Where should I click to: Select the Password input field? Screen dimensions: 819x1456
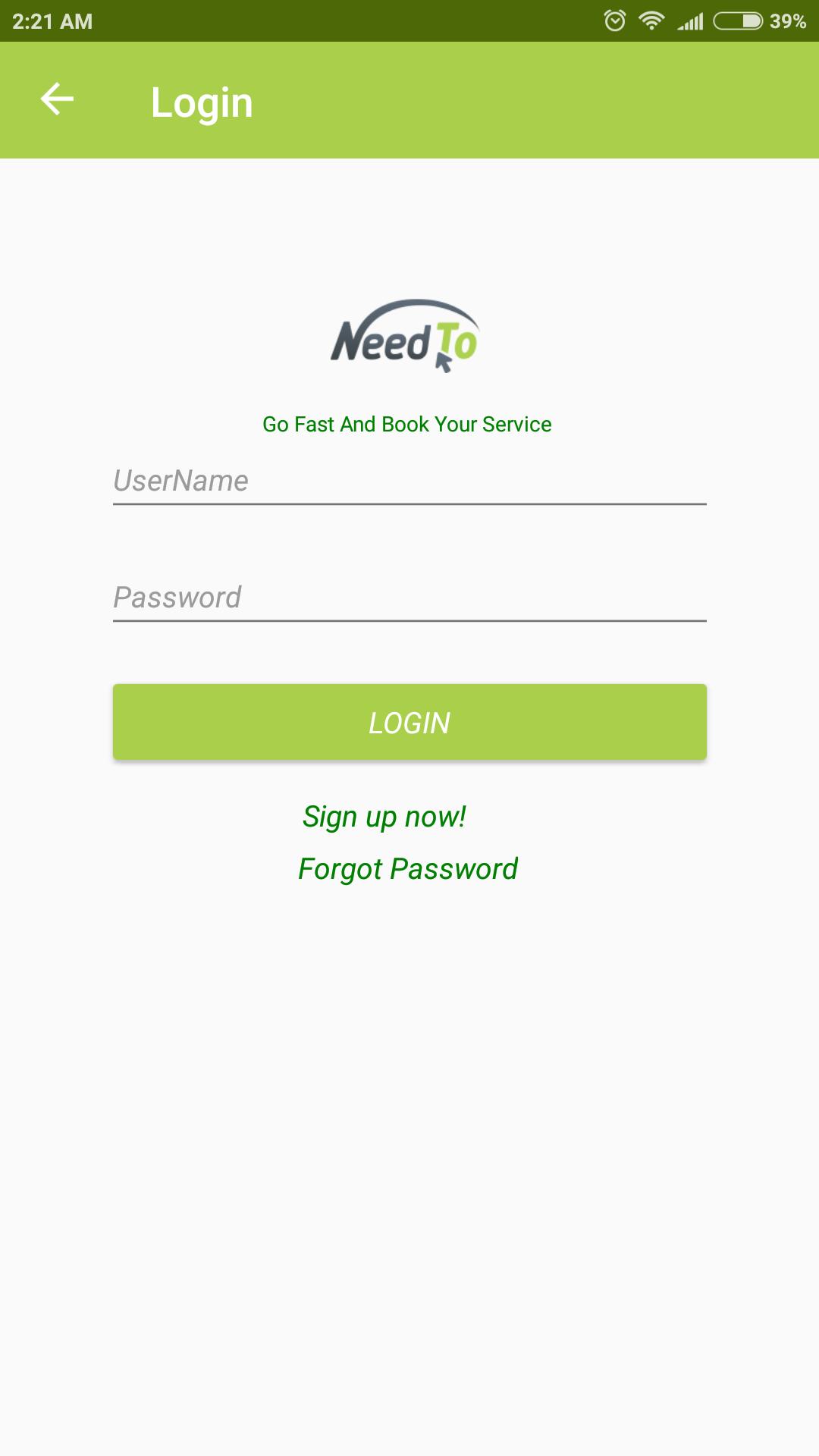(409, 598)
